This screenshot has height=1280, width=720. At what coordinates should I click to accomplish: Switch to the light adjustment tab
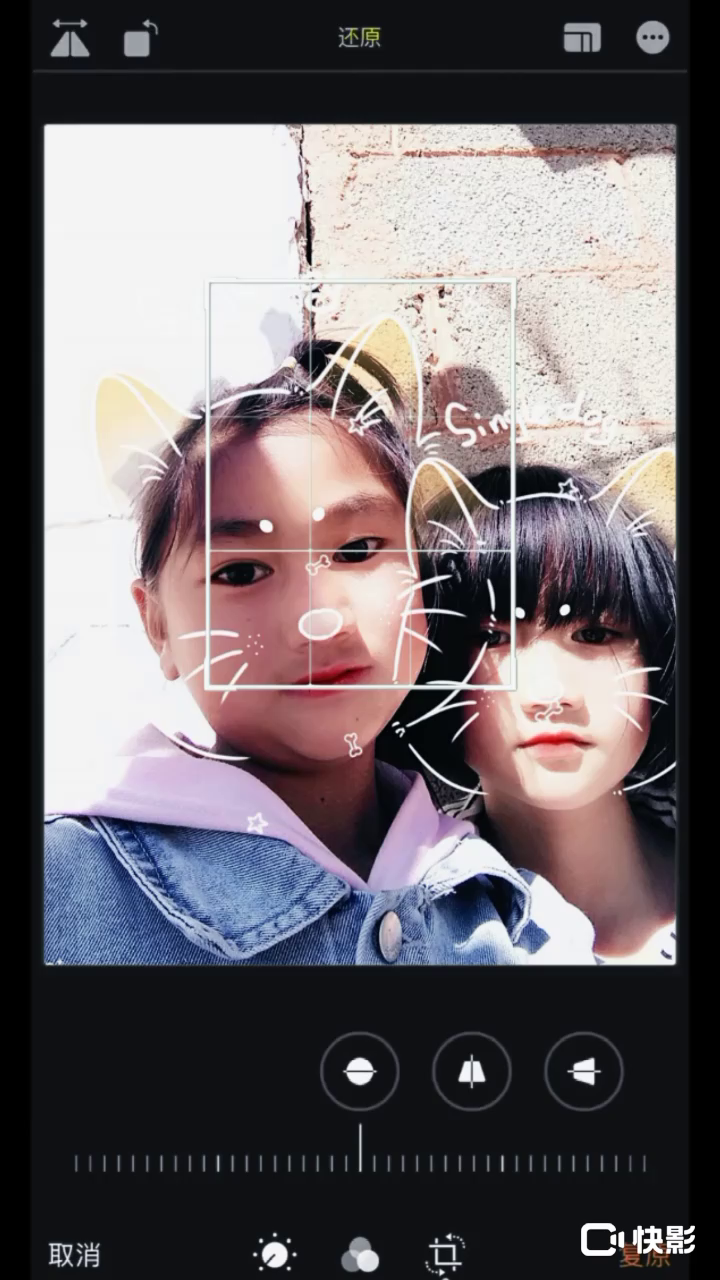275,1254
